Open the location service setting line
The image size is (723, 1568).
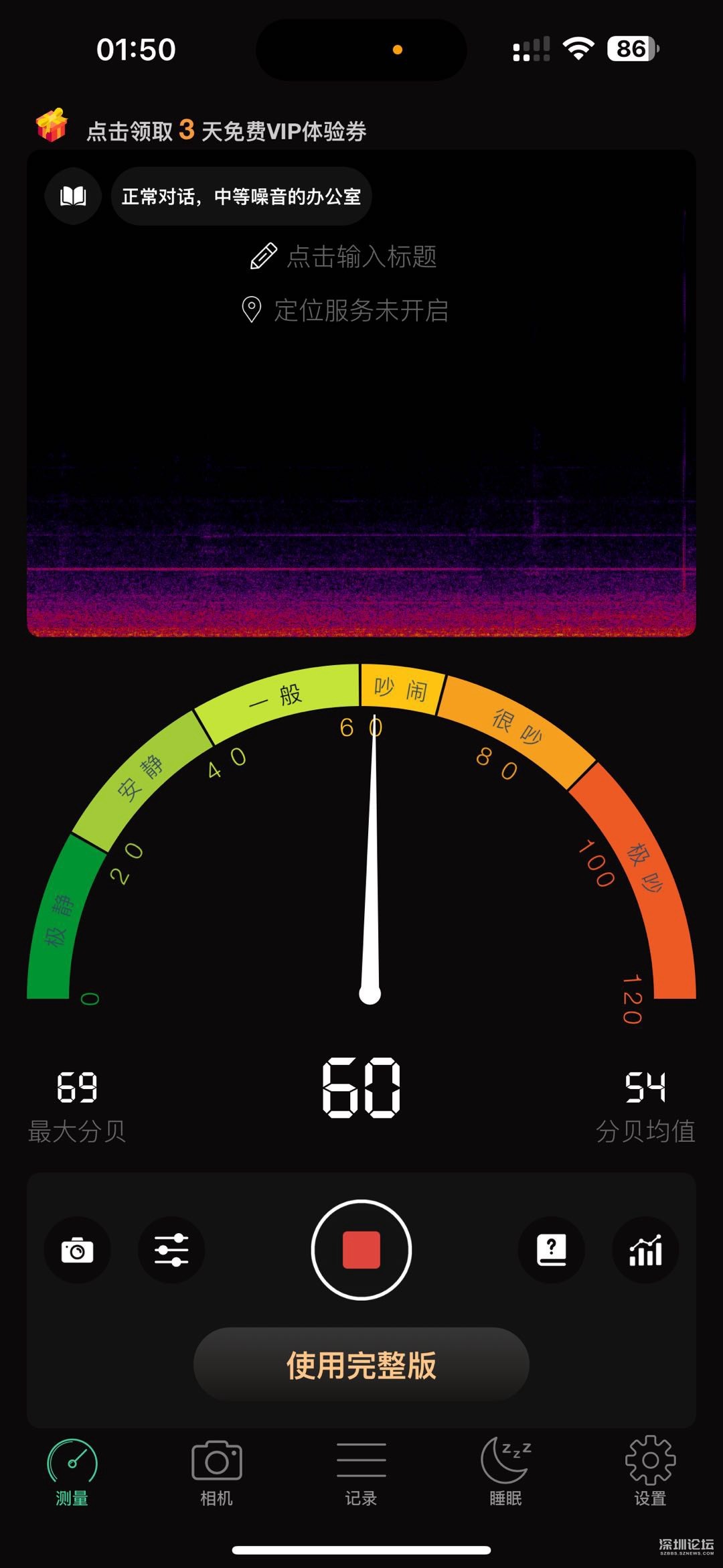click(x=345, y=310)
